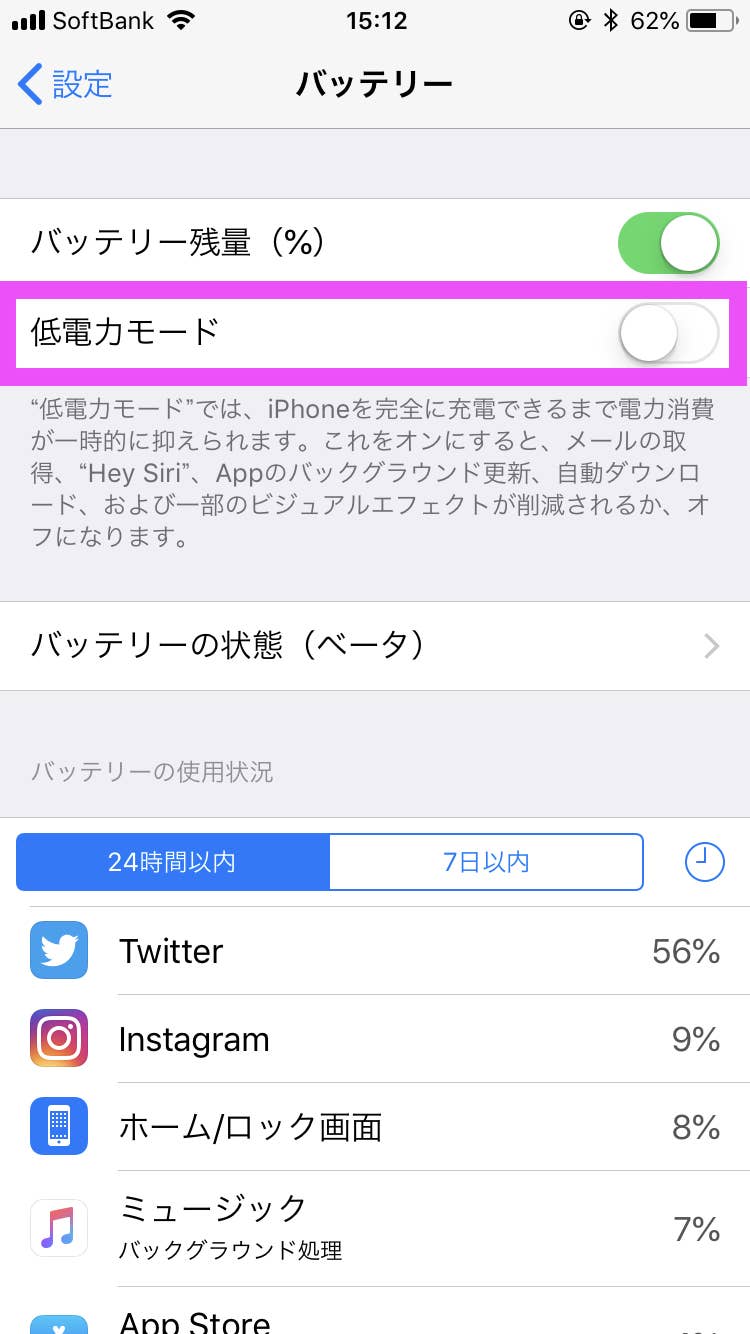Select the 24時間以内 segment
This screenshot has width=750, height=1334.
[x=172, y=862]
